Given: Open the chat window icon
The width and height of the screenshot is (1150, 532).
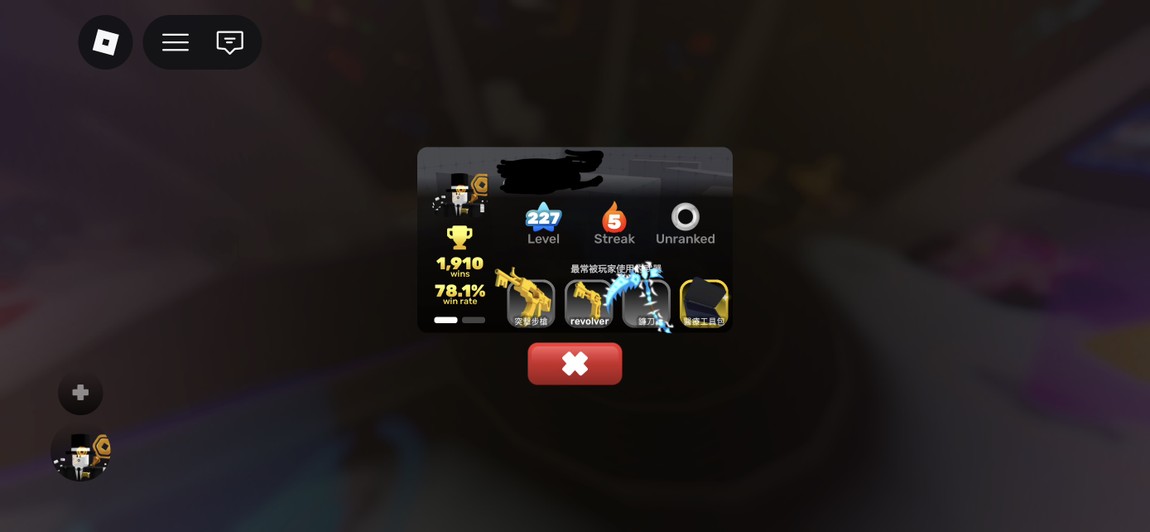Looking at the screenshot, I should [x=230, y=42].
